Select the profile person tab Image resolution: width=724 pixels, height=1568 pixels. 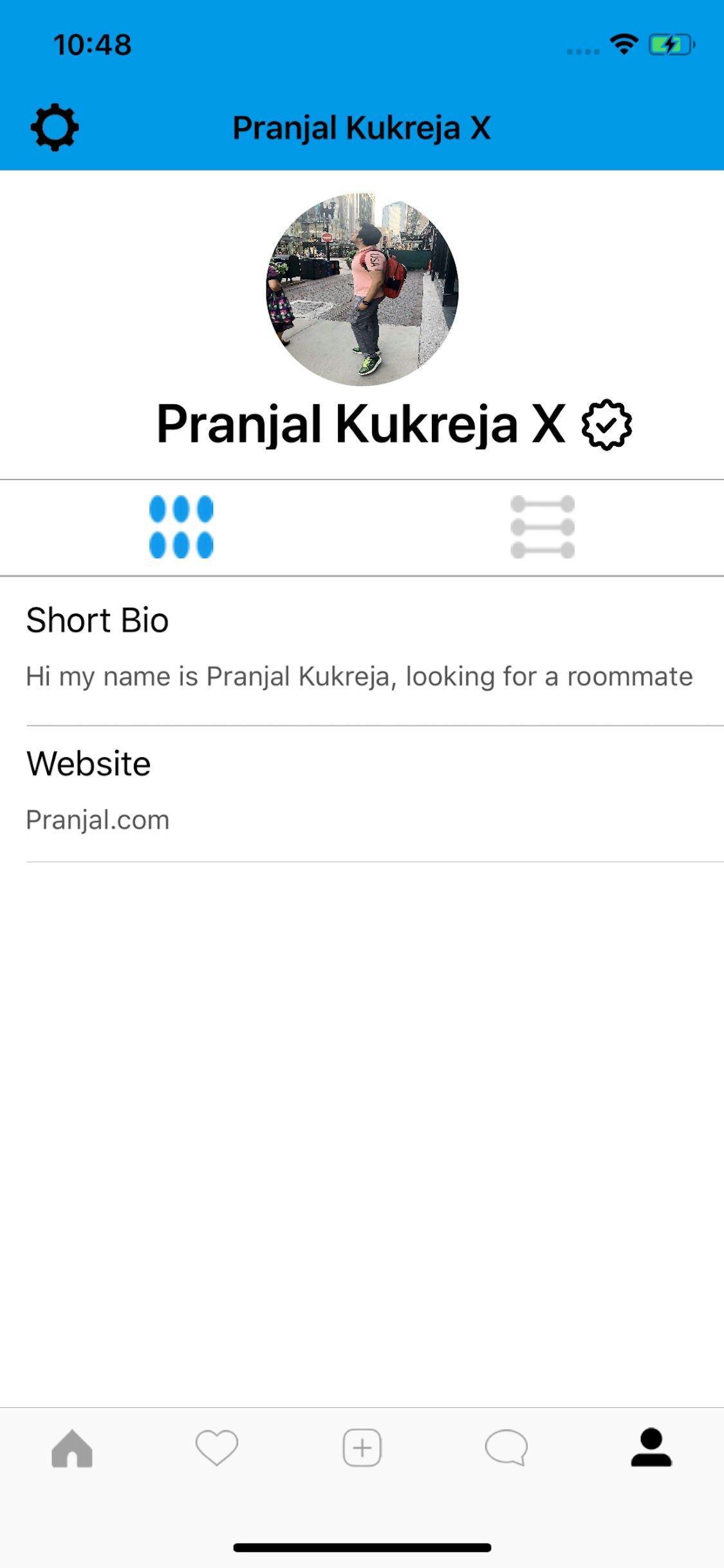click(x=651, y=1448)
